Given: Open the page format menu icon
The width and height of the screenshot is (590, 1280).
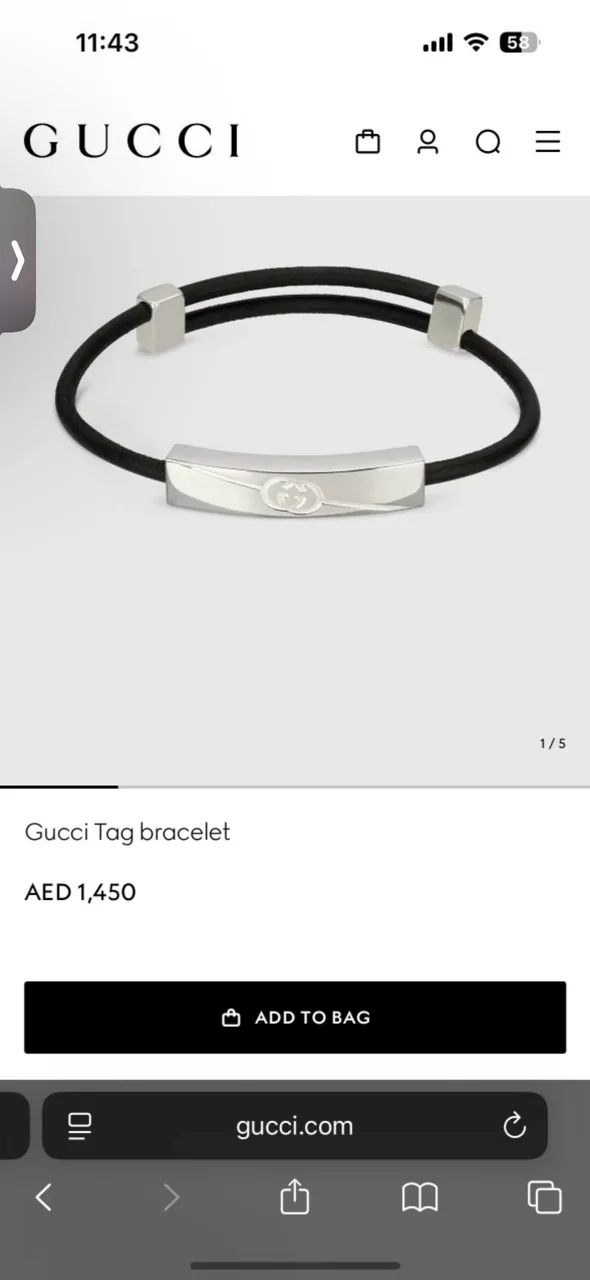Looking at the screenshot, I should point(80,1126).
